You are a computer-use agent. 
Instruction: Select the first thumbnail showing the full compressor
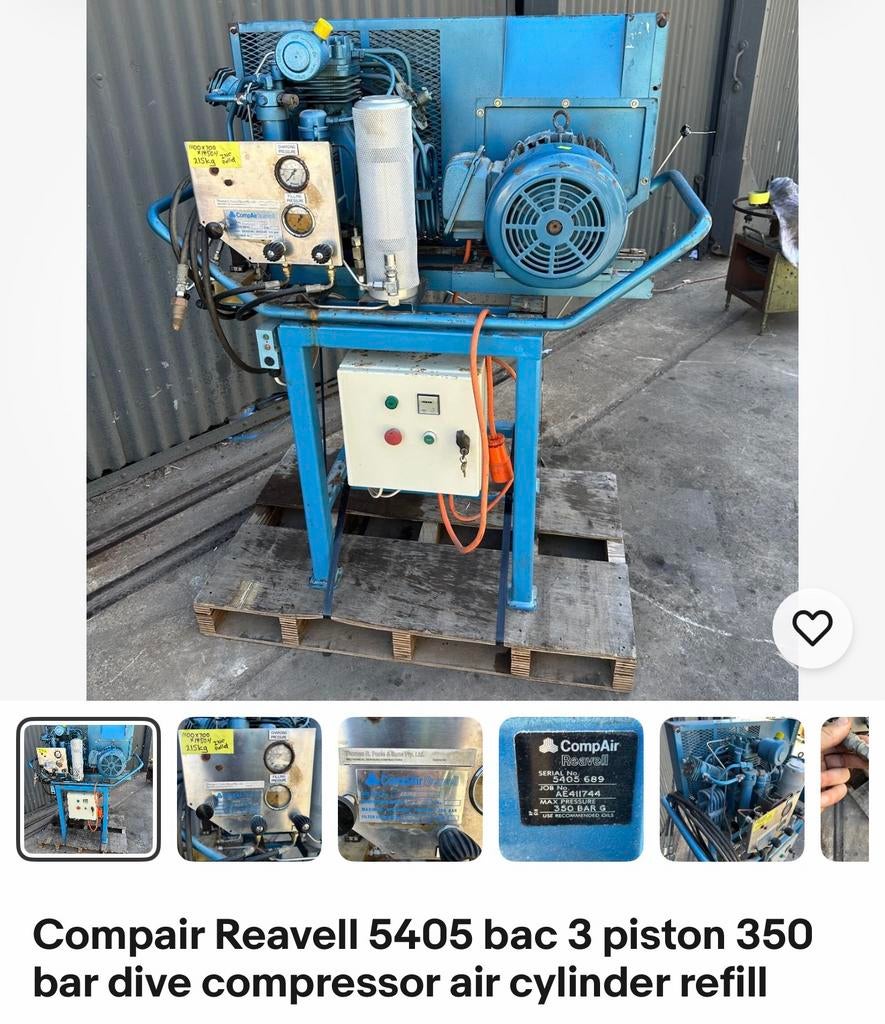pyautogui.click(x=87, y=788)
